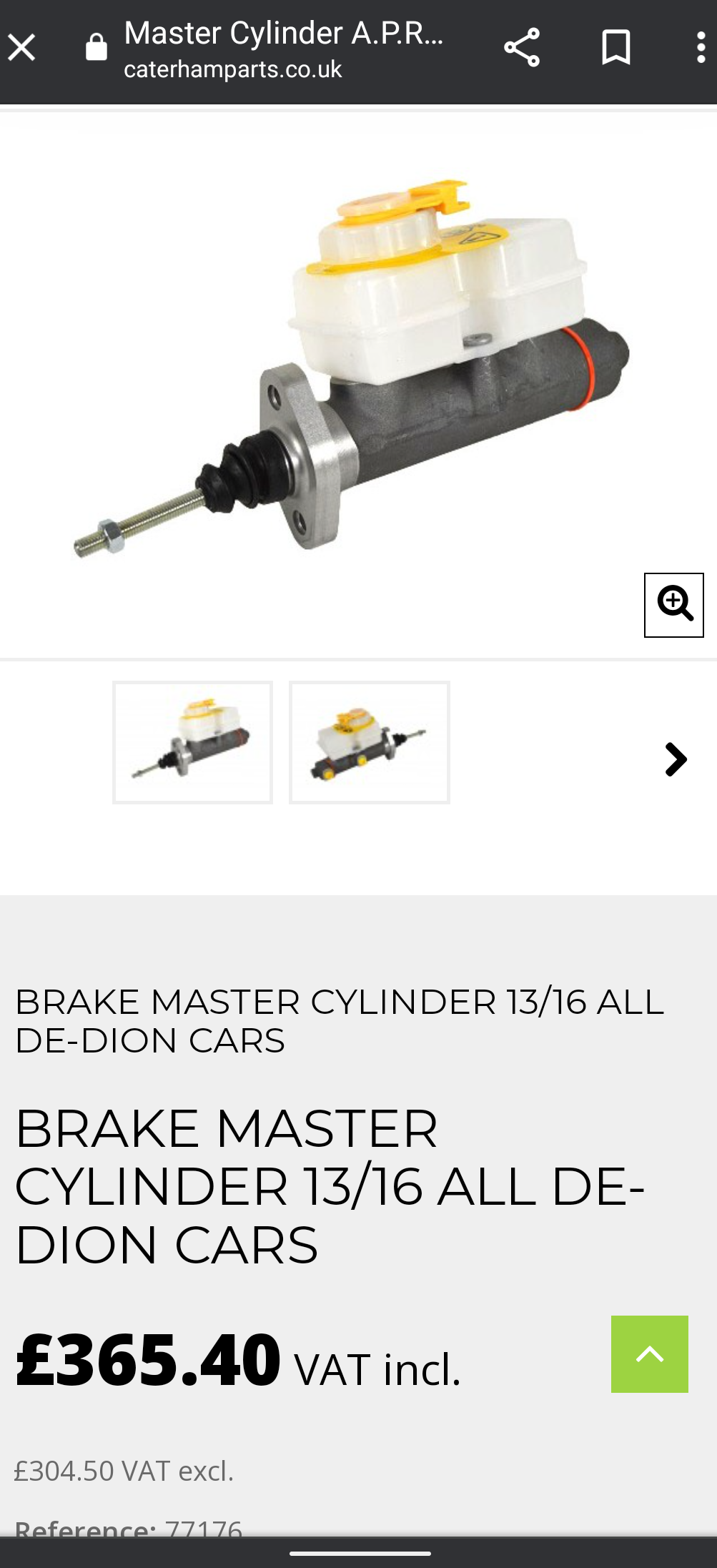Select the first product thumbnail
Screen dimensions: 717x1568
point(192,742)
